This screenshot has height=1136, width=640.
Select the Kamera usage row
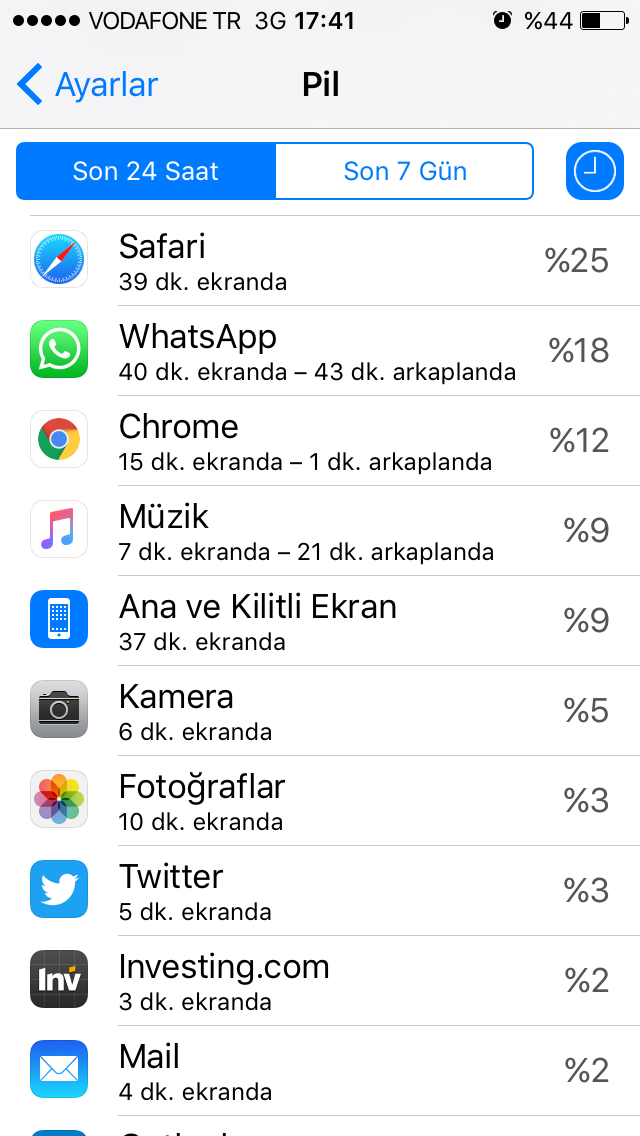(x=320, y=710)
